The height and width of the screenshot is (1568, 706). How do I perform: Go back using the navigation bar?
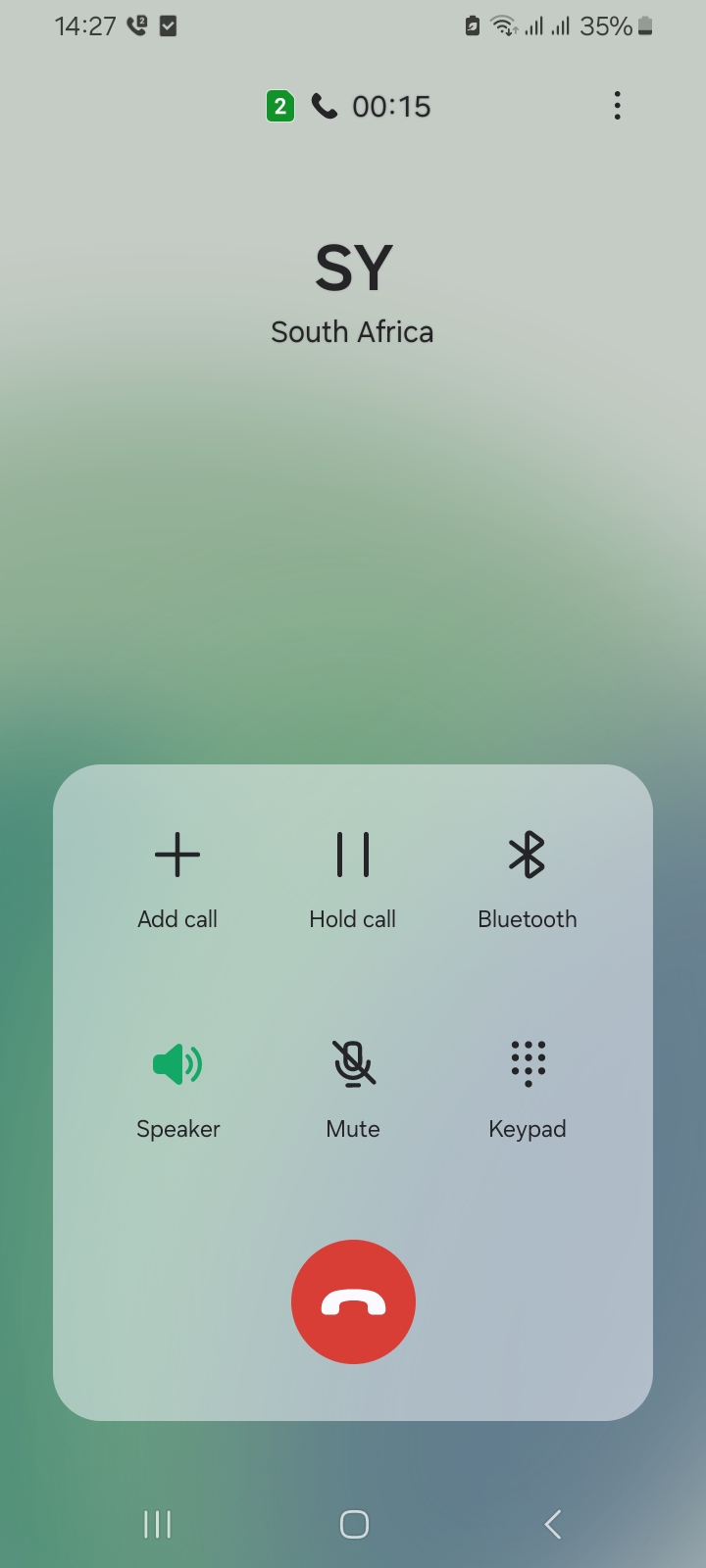pos(552,1524)
